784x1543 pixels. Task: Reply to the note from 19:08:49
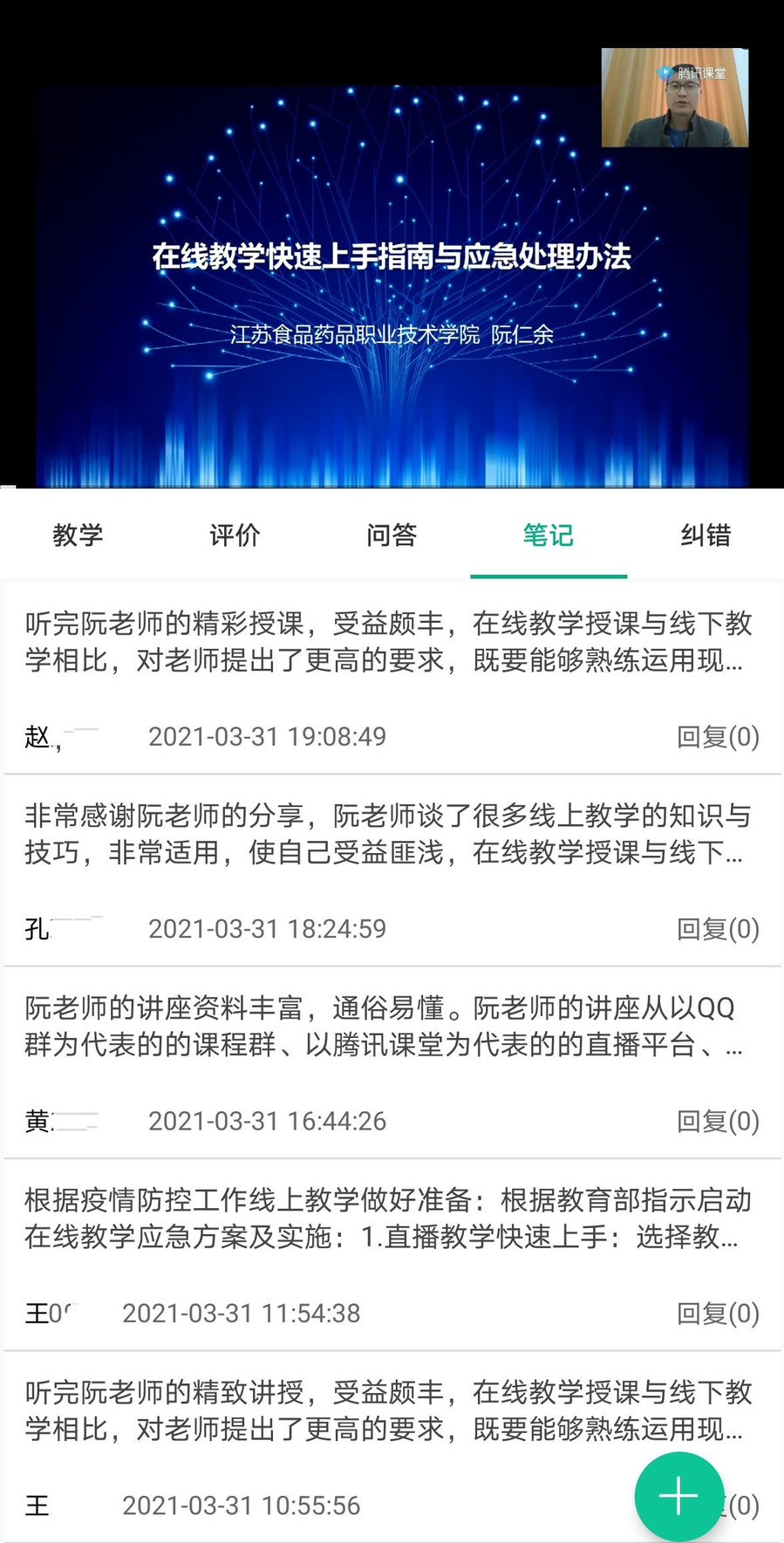coord(718,737)
